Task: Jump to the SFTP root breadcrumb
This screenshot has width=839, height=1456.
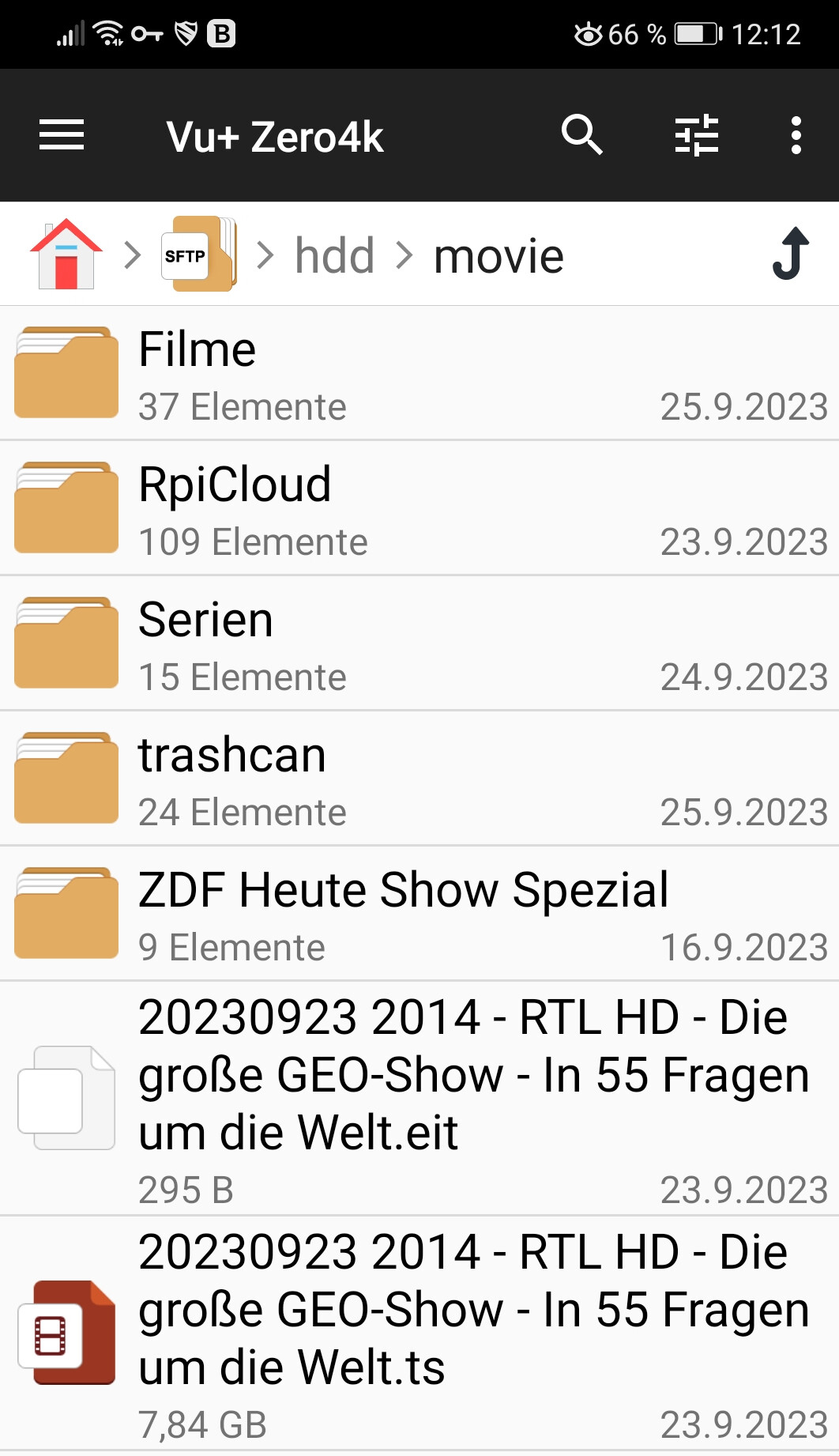Action: pos(199,255)
